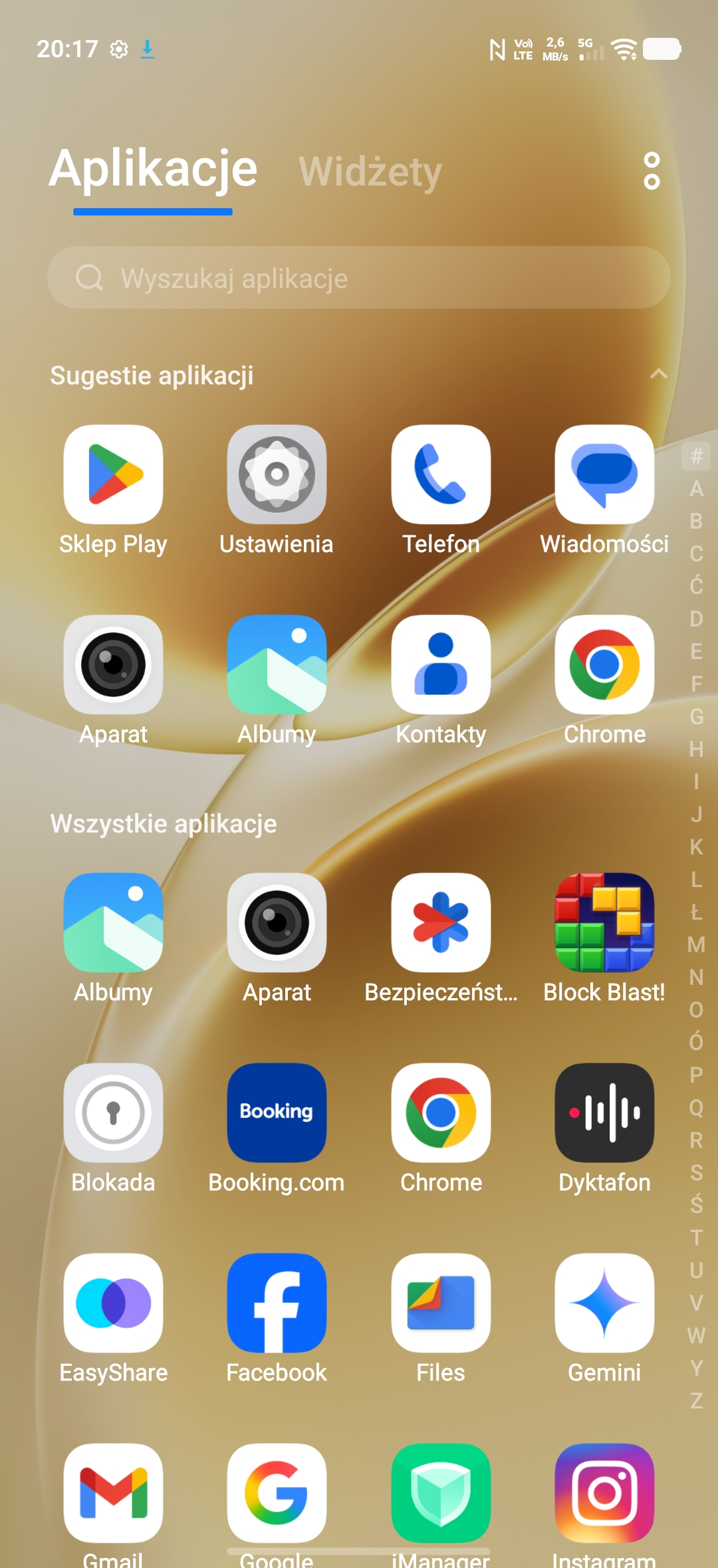Open the Facebook app

tap(277, 1303)
